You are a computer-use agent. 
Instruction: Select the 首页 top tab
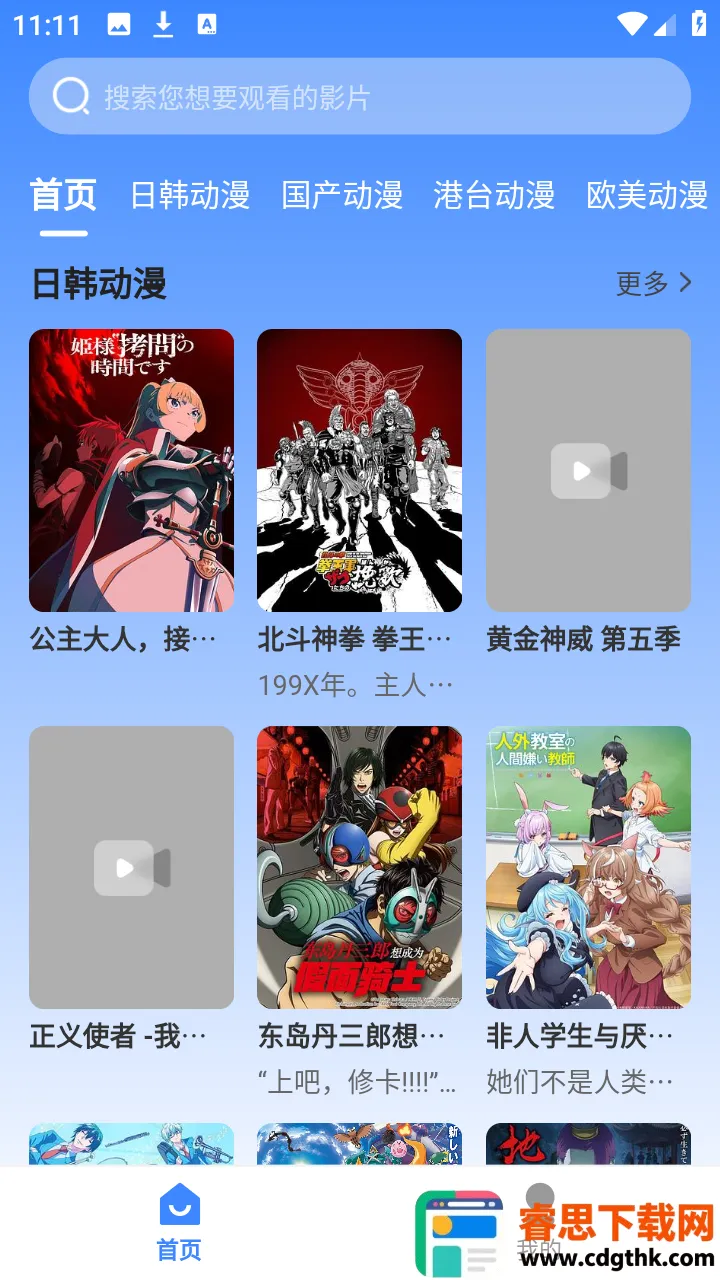(x=63, y=194)
